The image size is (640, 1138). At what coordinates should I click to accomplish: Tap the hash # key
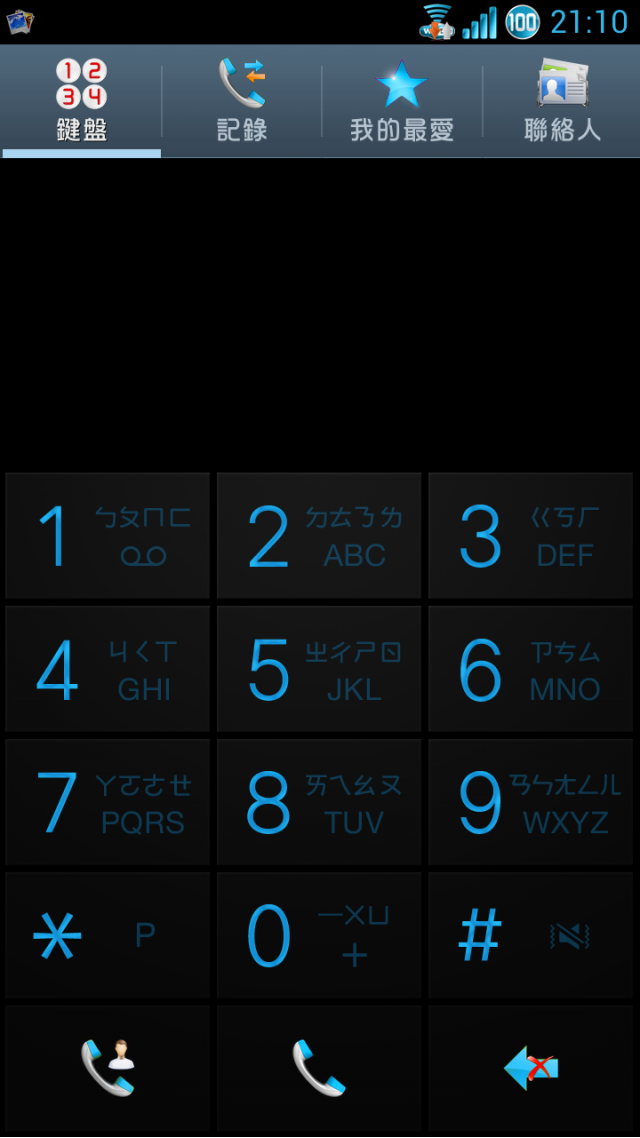(531, 935)
